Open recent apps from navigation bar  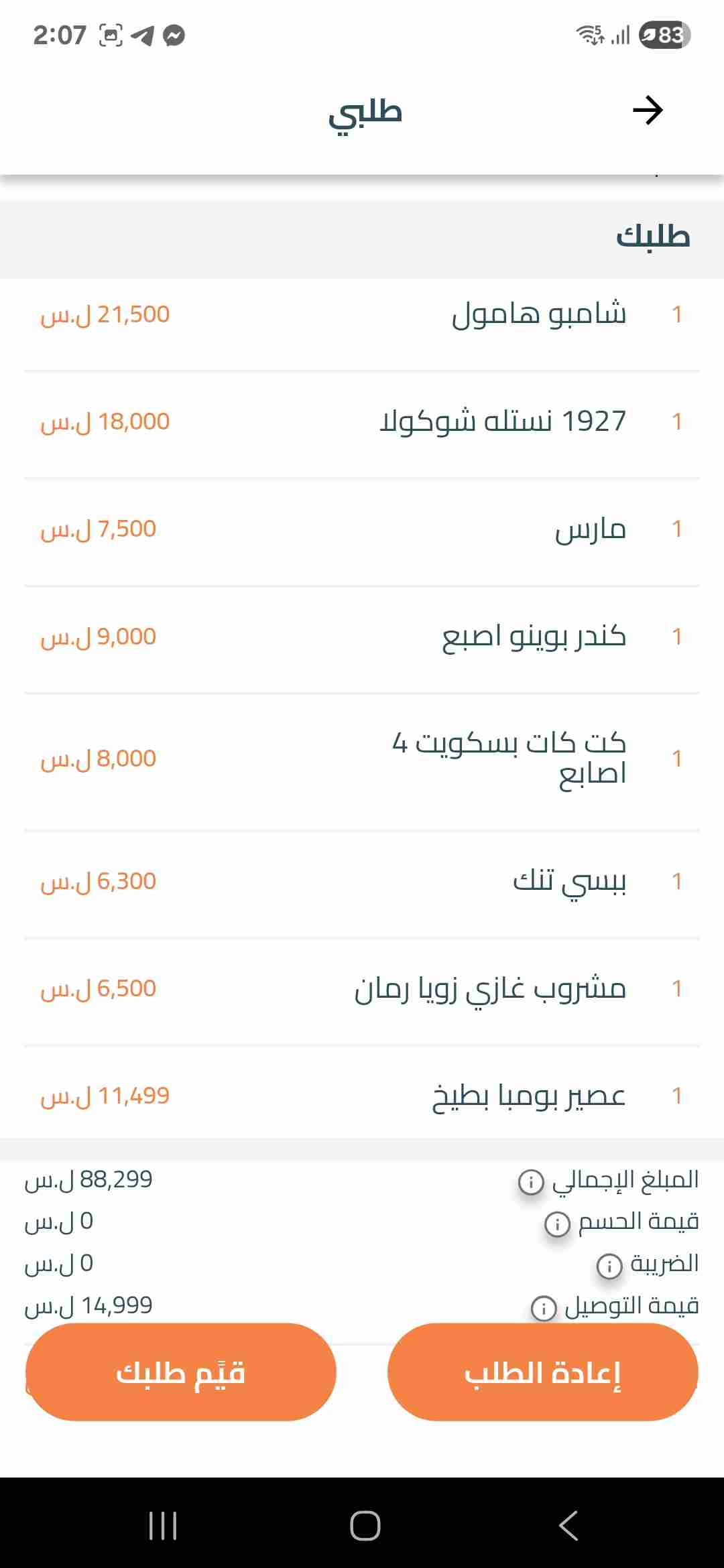[x=163, y=1526]
